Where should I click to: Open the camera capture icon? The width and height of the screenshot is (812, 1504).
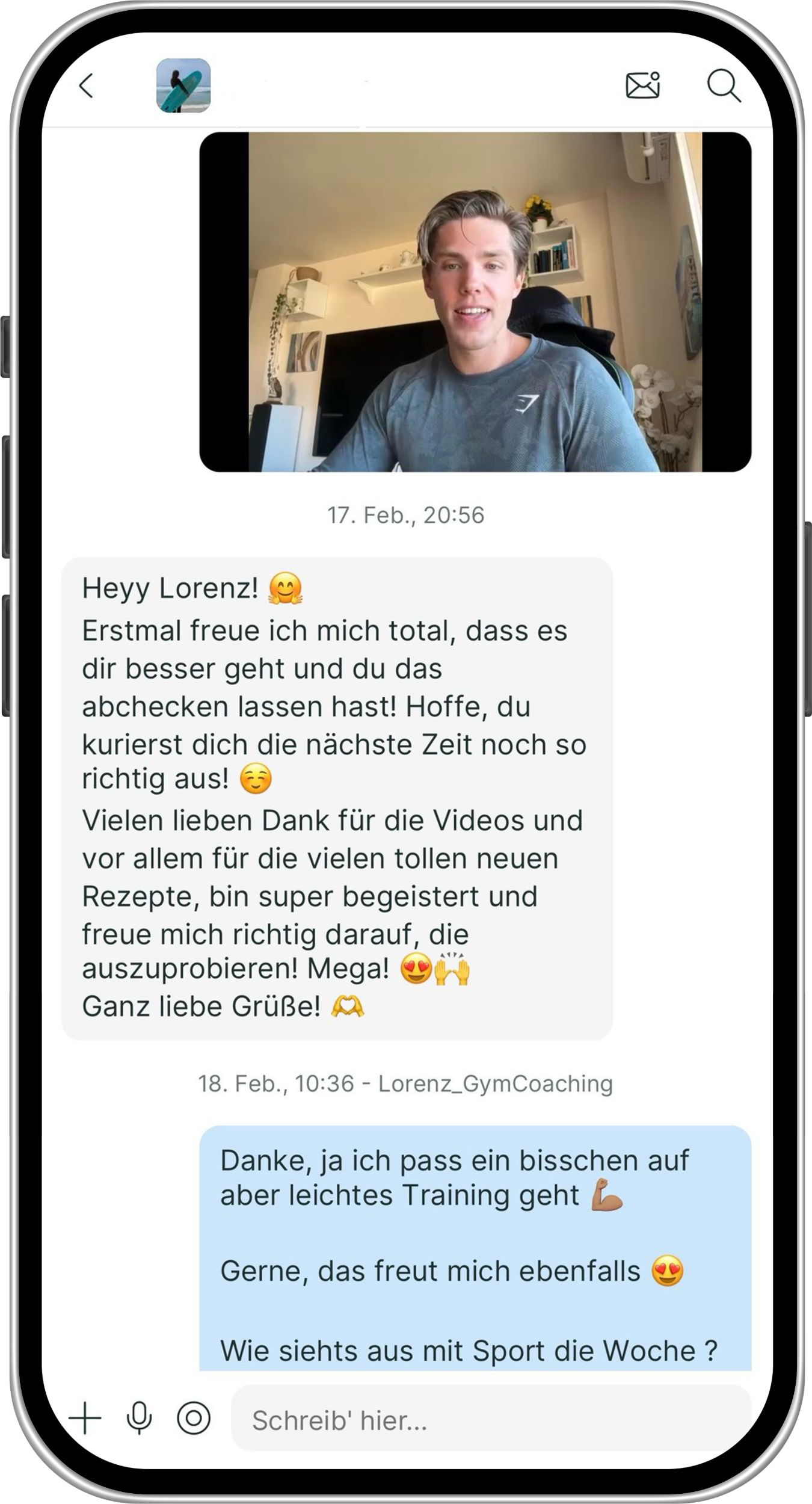pos(194,1418)
